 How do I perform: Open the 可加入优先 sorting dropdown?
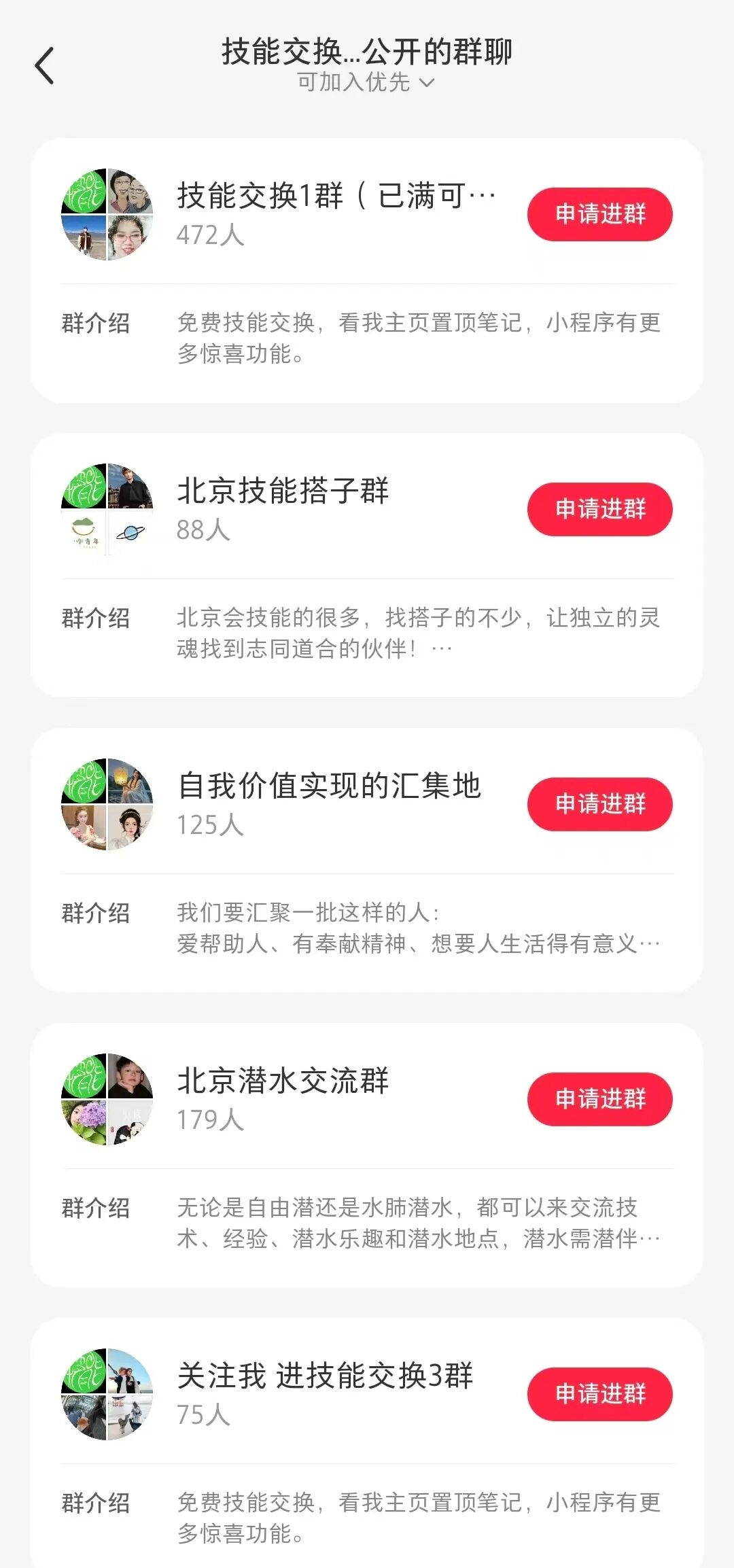(366, 82)
